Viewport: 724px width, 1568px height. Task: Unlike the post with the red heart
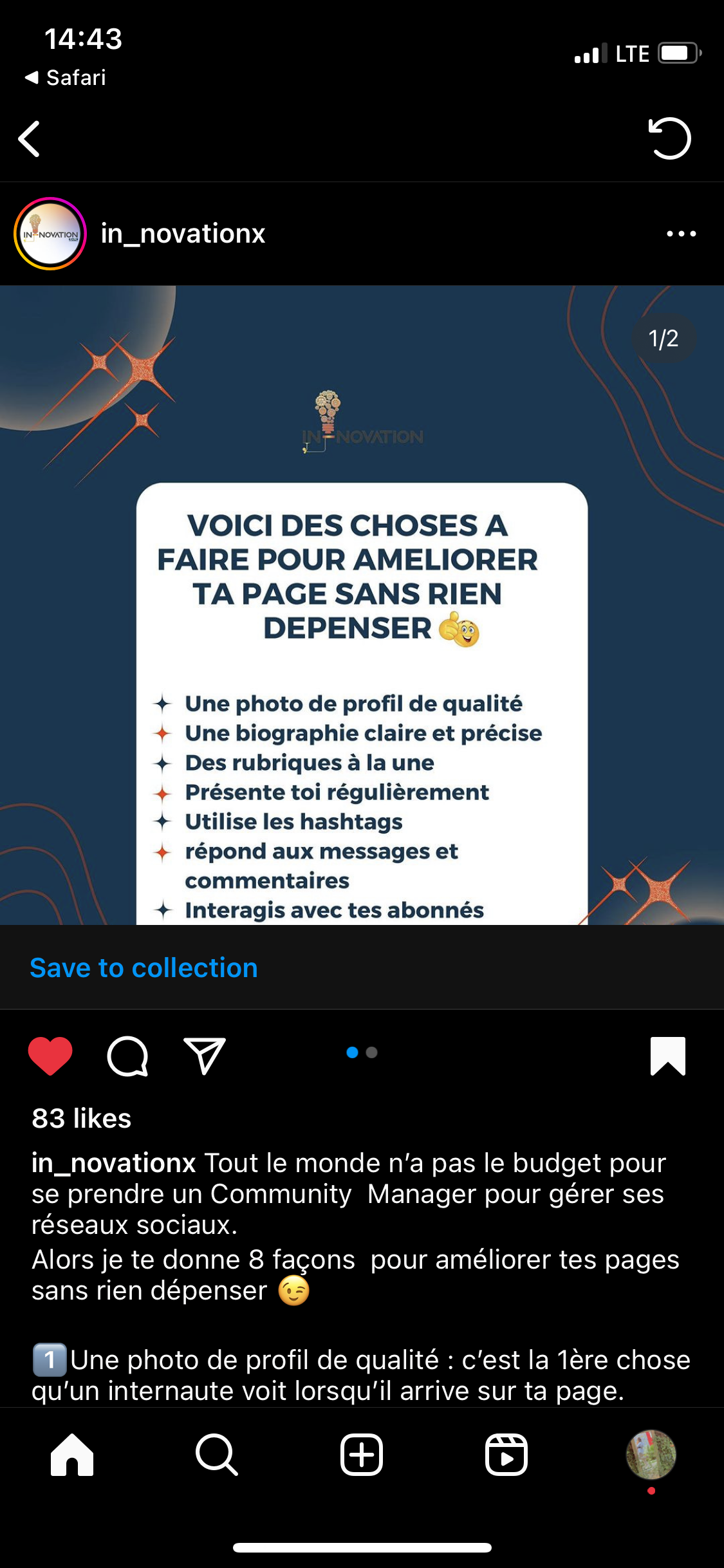coord(50,1056)
